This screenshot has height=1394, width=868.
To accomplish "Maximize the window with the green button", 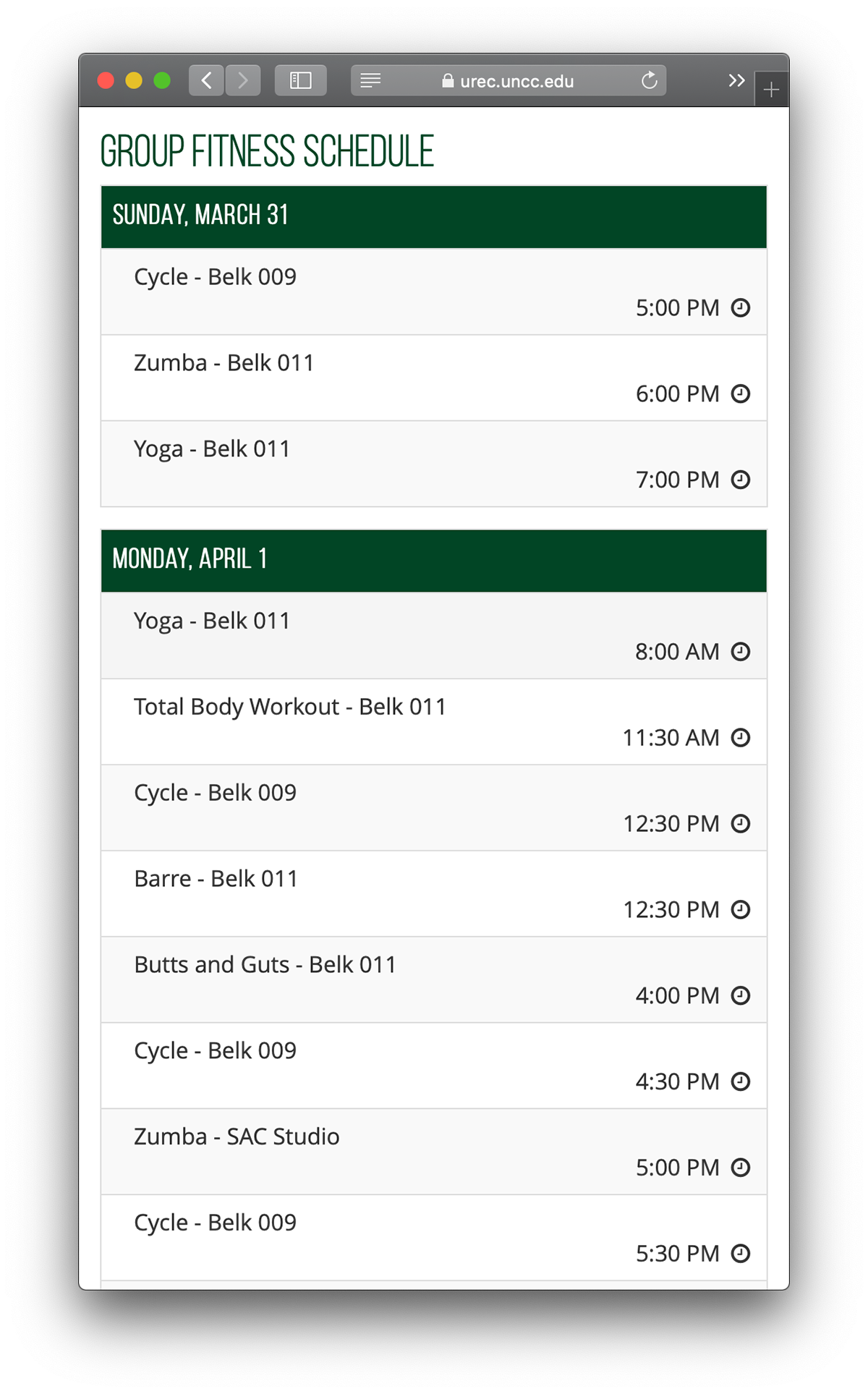I will tap(162, 80).
